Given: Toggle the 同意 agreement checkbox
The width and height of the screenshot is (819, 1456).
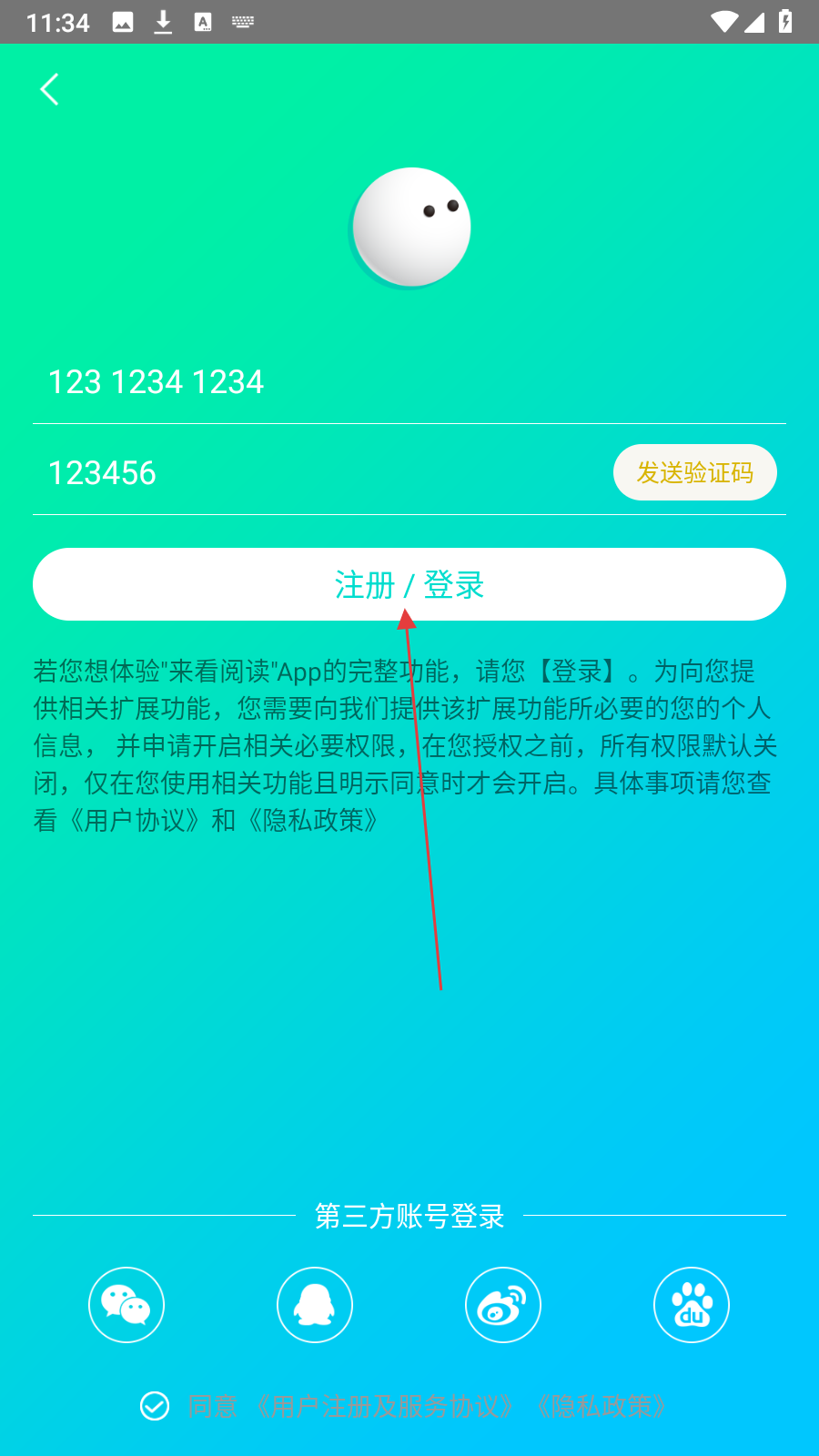Looking at the screenshot, I should pyautogui.click(x=155, y=1406).
